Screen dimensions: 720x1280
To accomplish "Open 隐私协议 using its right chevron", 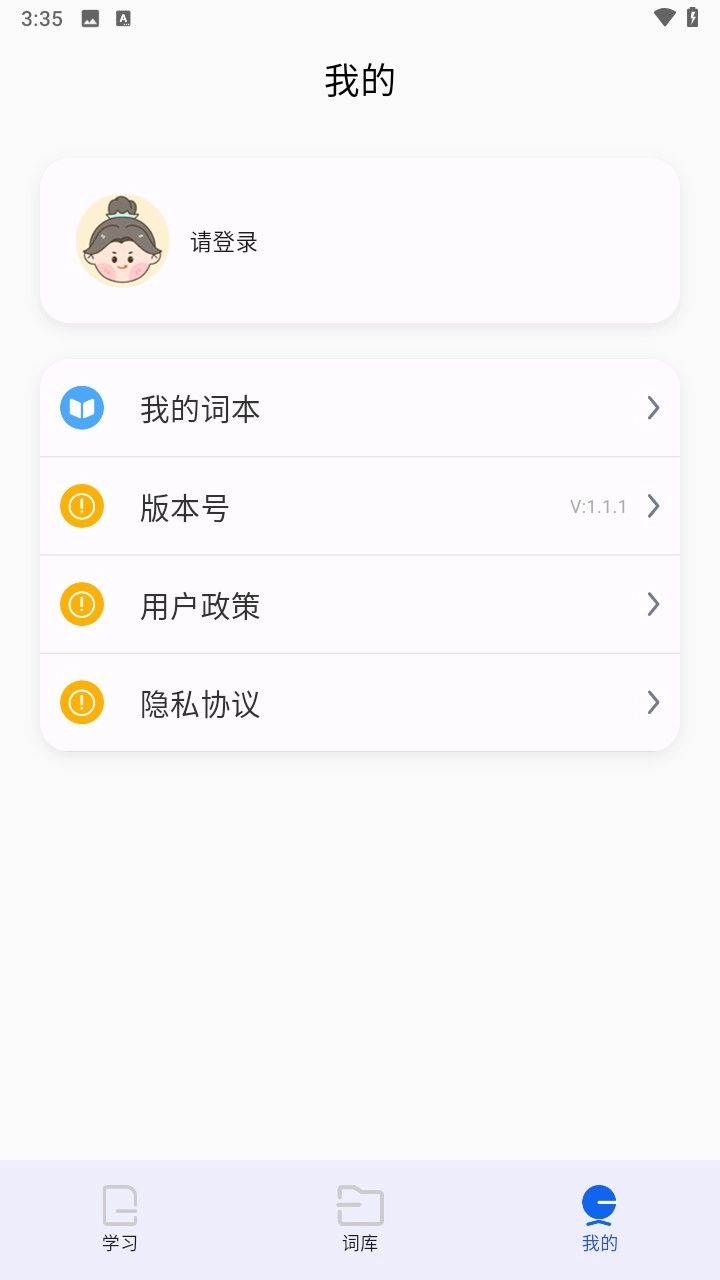I will [x=653, y=702].
